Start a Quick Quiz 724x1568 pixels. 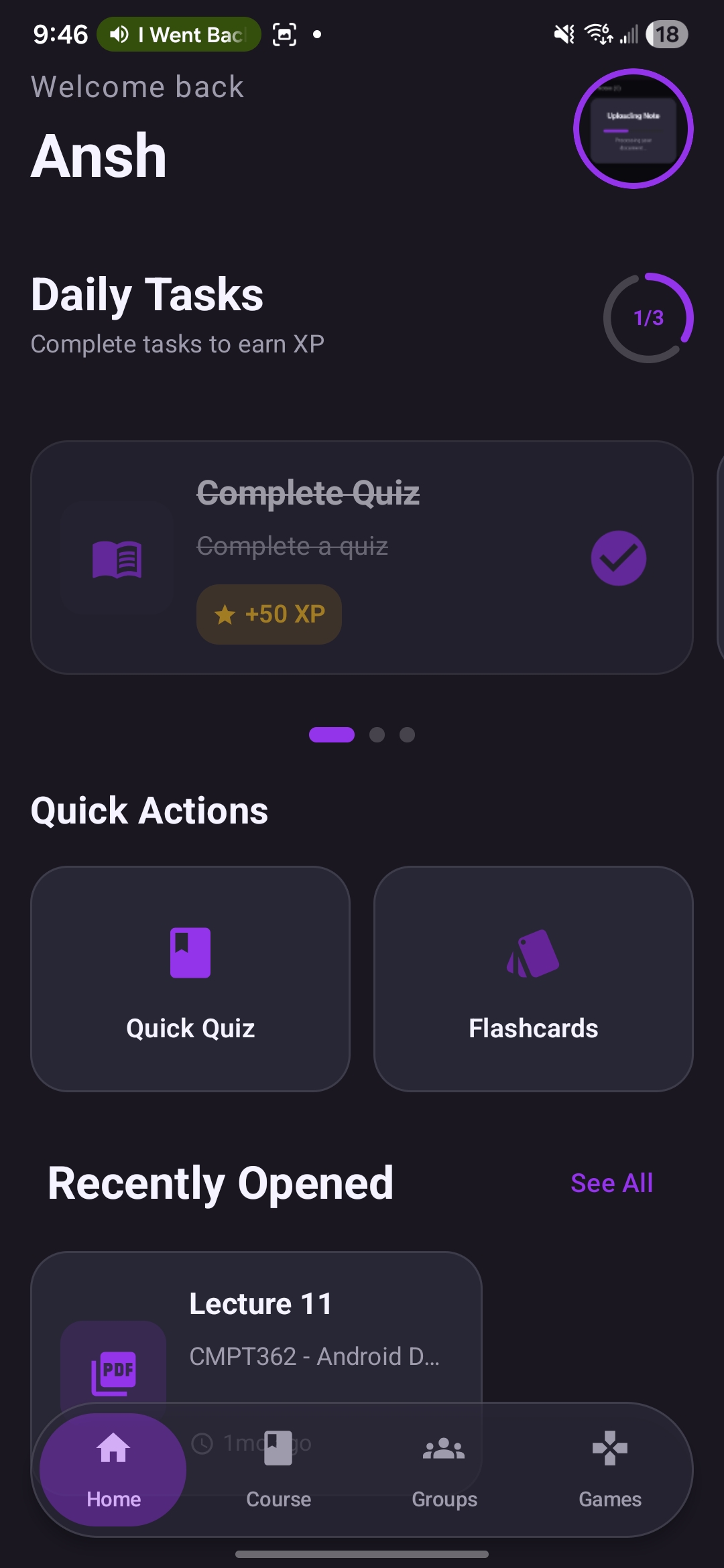pyautogui.click(x=190, y=979)
